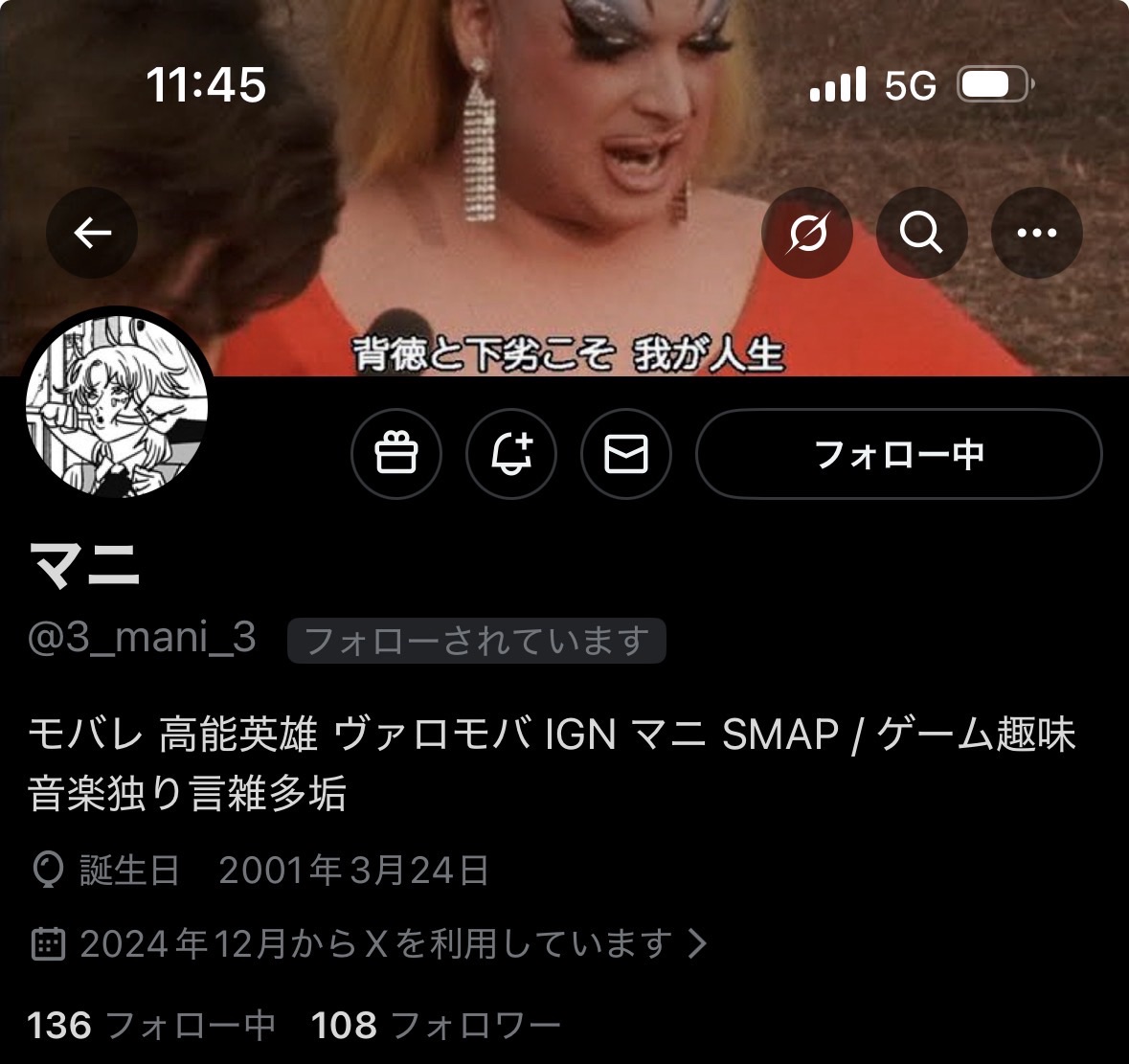Search this profile's posts
Image resolution: width=1129 pixels, height=1064 pixels.
921,233
